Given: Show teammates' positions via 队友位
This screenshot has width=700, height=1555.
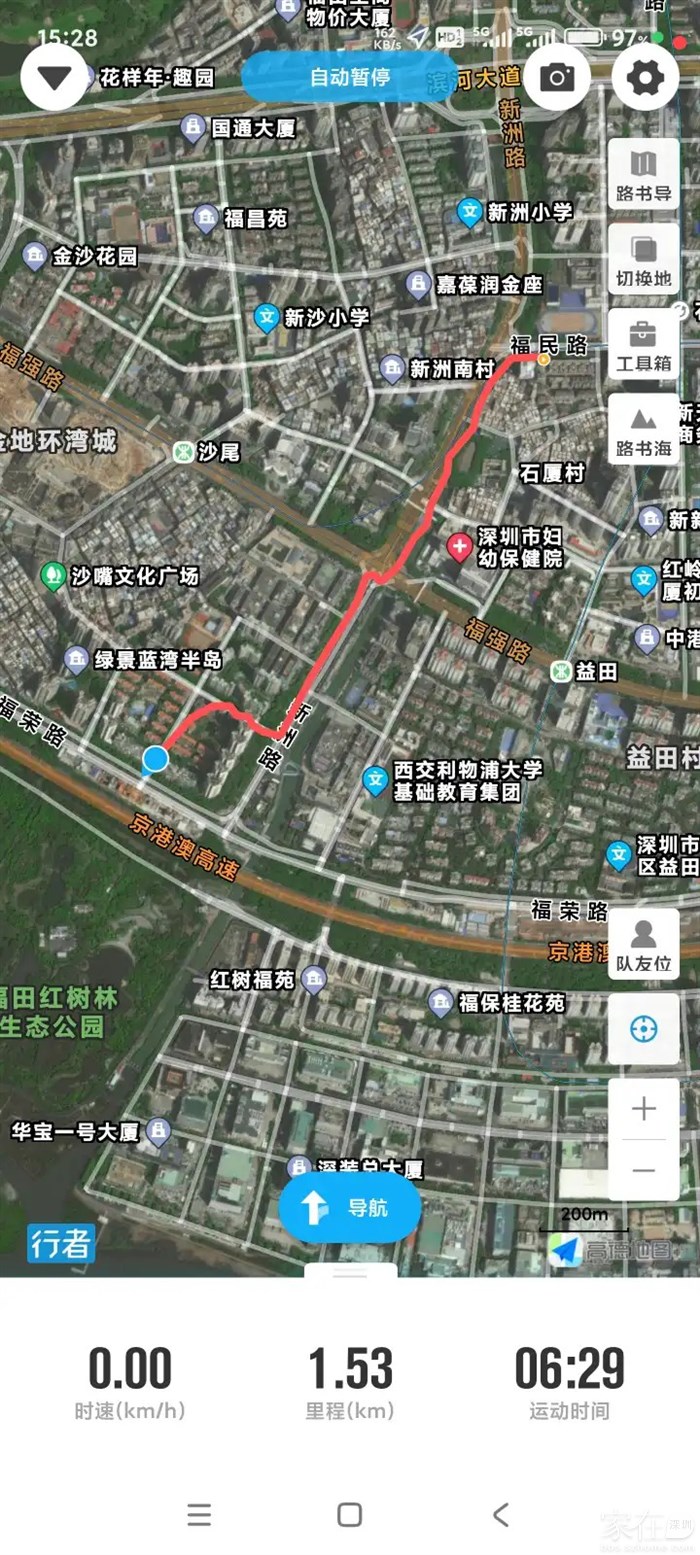Looking at the screenshot, I should 643,944.
